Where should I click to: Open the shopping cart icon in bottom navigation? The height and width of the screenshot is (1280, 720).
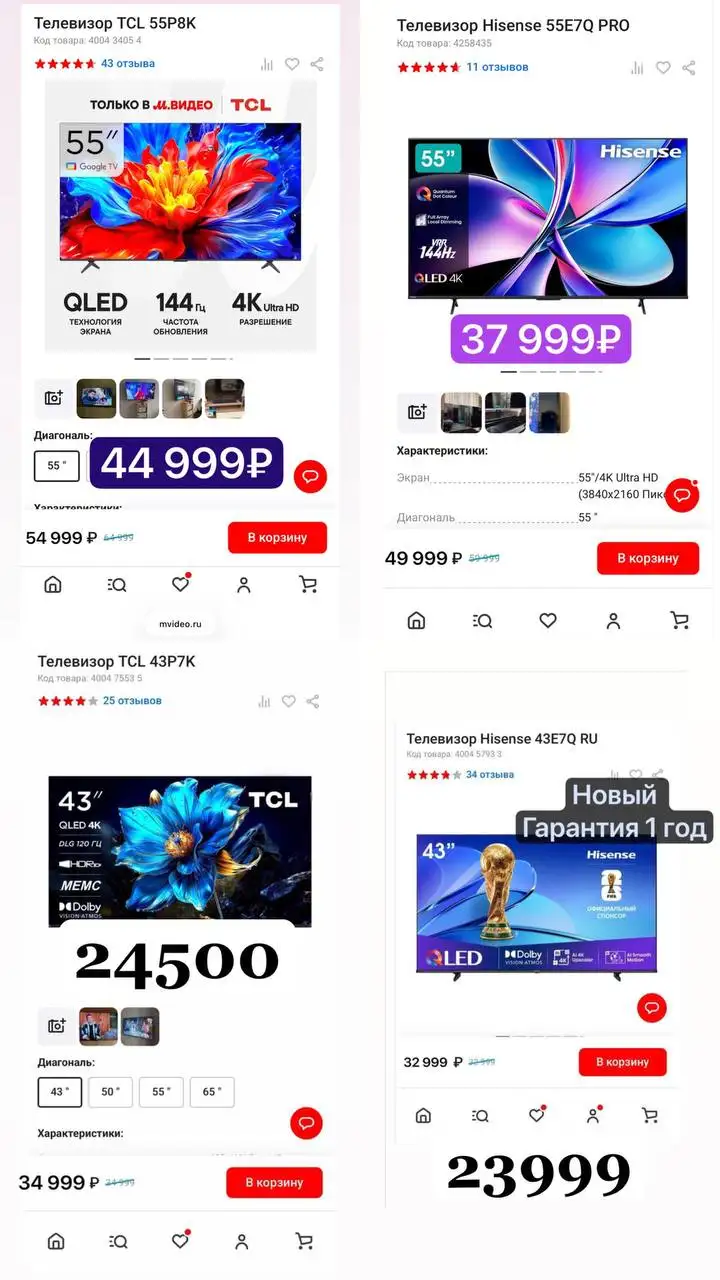pyautogui.click(x=304, y=1241)
